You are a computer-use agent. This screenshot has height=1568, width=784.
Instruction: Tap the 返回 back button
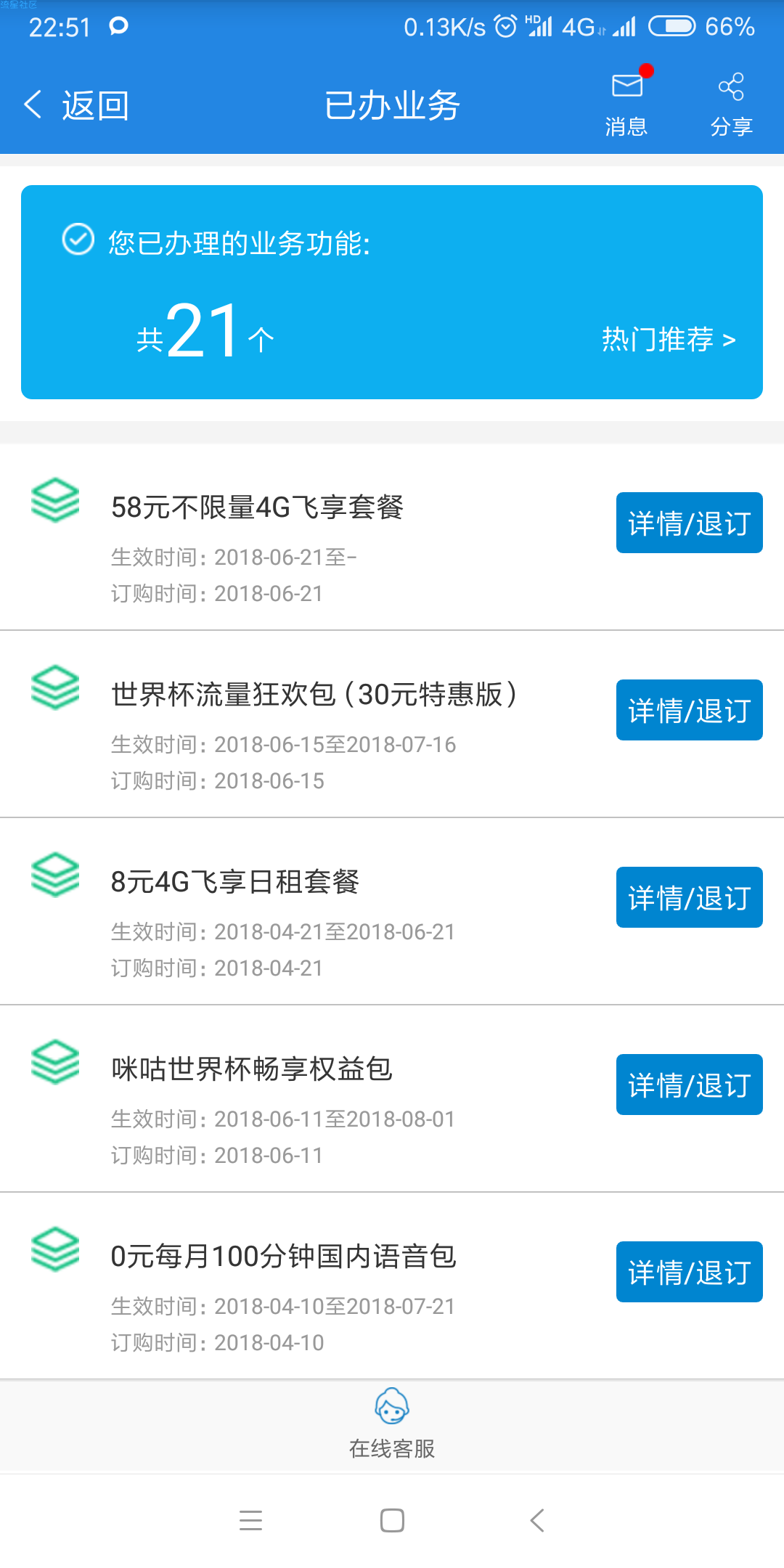(76, 106)
